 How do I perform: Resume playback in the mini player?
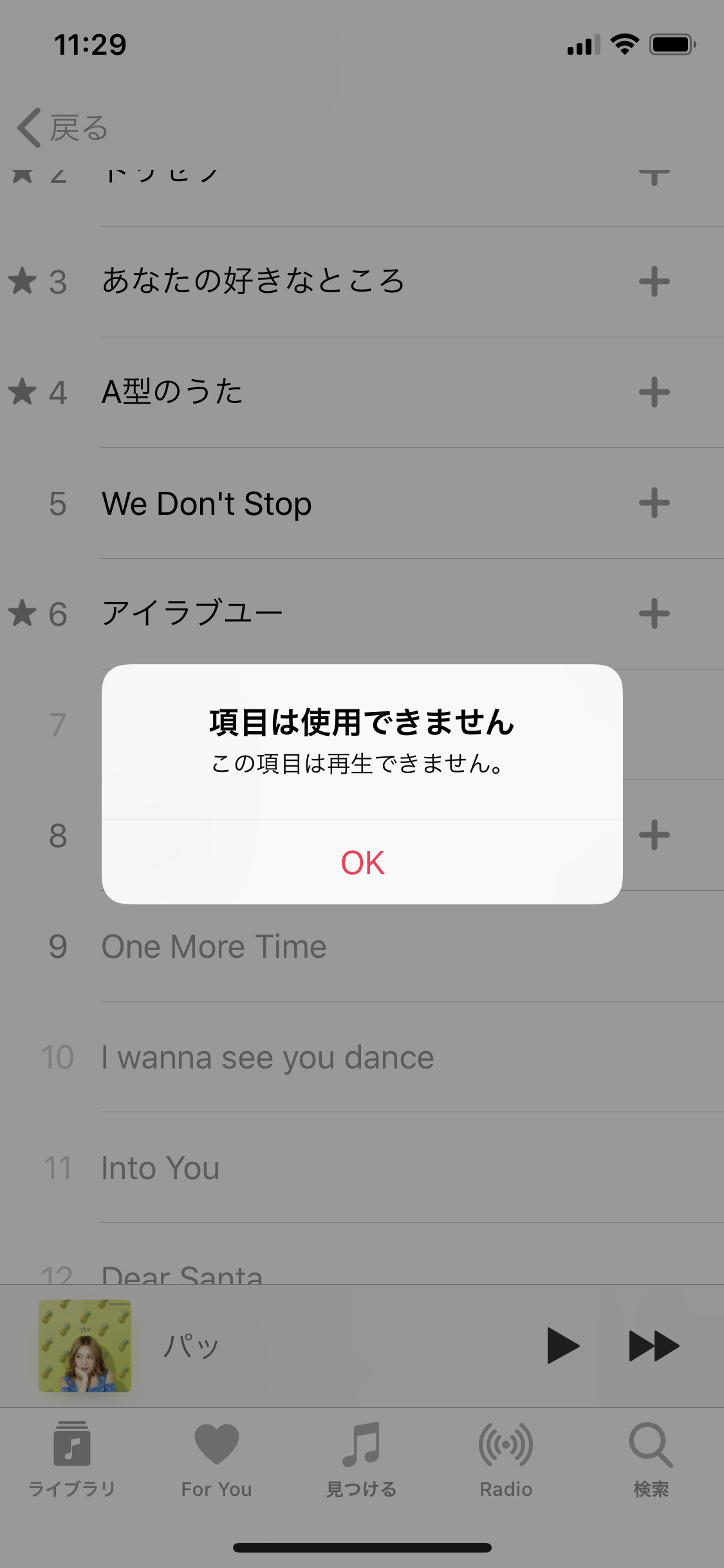[562, 1345]
